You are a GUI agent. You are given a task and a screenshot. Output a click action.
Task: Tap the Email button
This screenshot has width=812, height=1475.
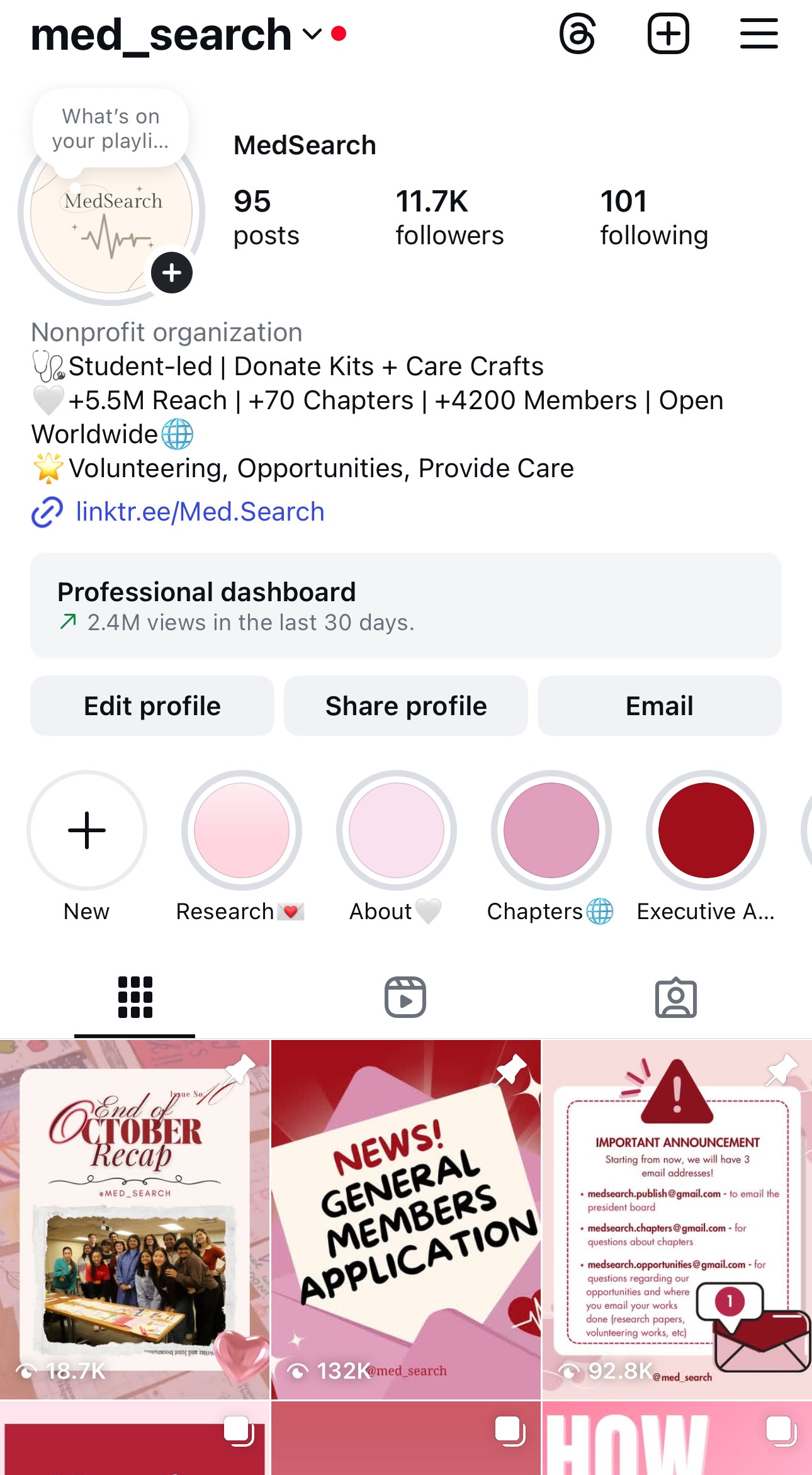(659, 706)
